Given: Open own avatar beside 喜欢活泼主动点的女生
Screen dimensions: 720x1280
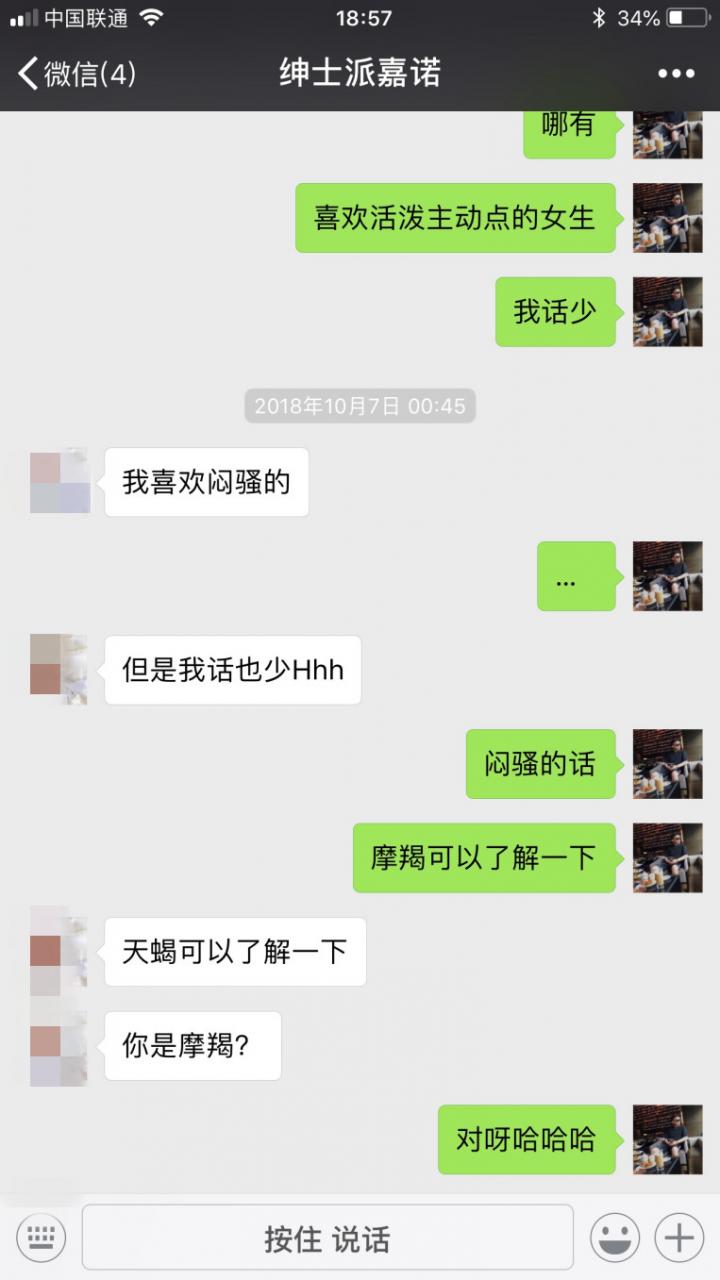Looking at the screenshot, I should click(667, 218).
